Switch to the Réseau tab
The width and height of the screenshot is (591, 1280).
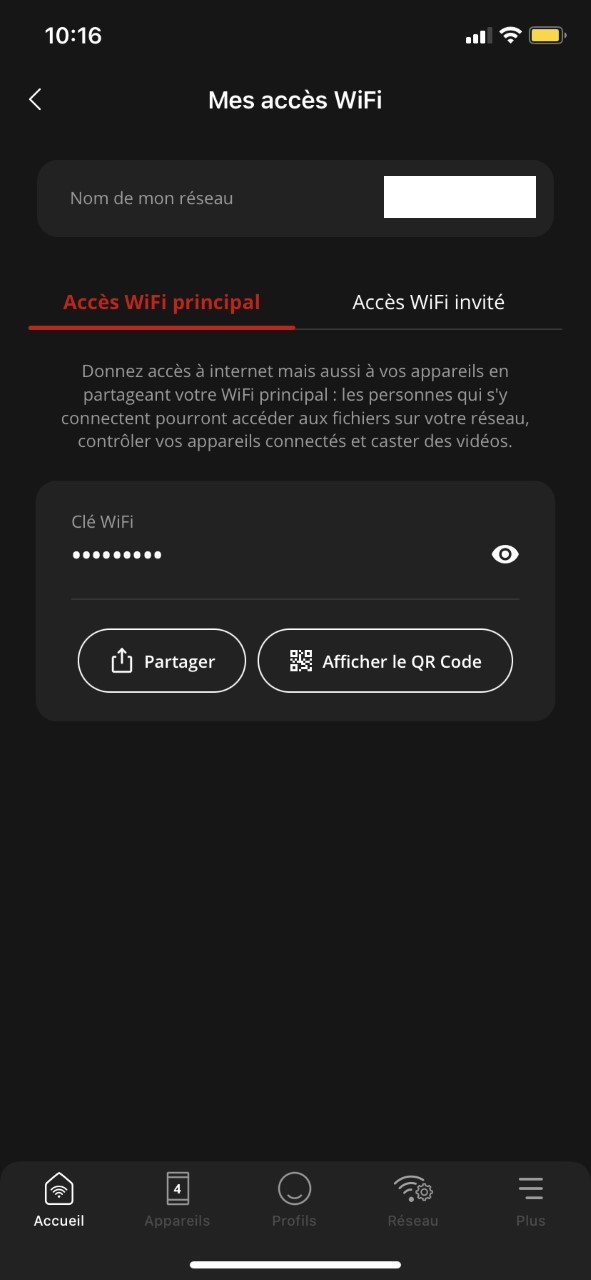[413, 1199]
